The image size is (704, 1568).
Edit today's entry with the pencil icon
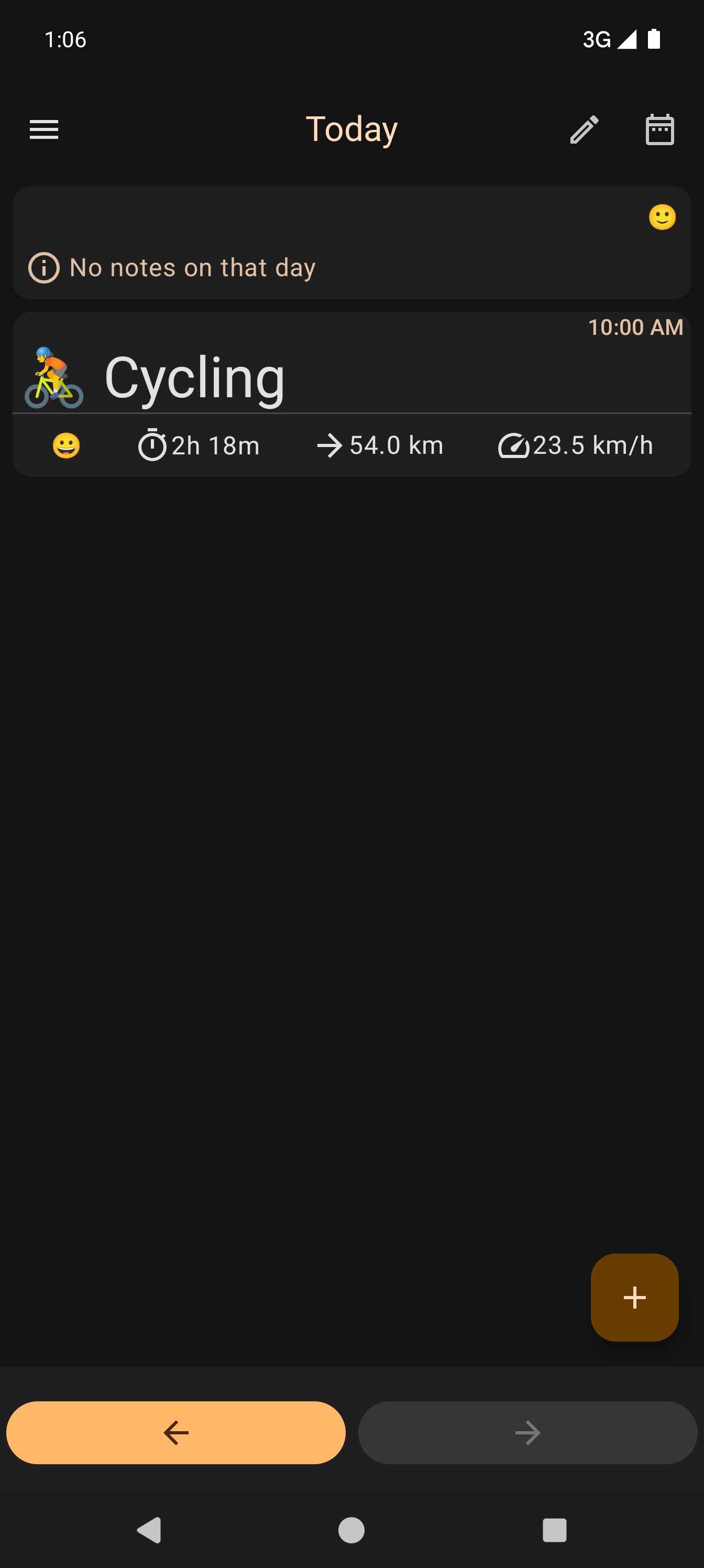pos(584,129)
